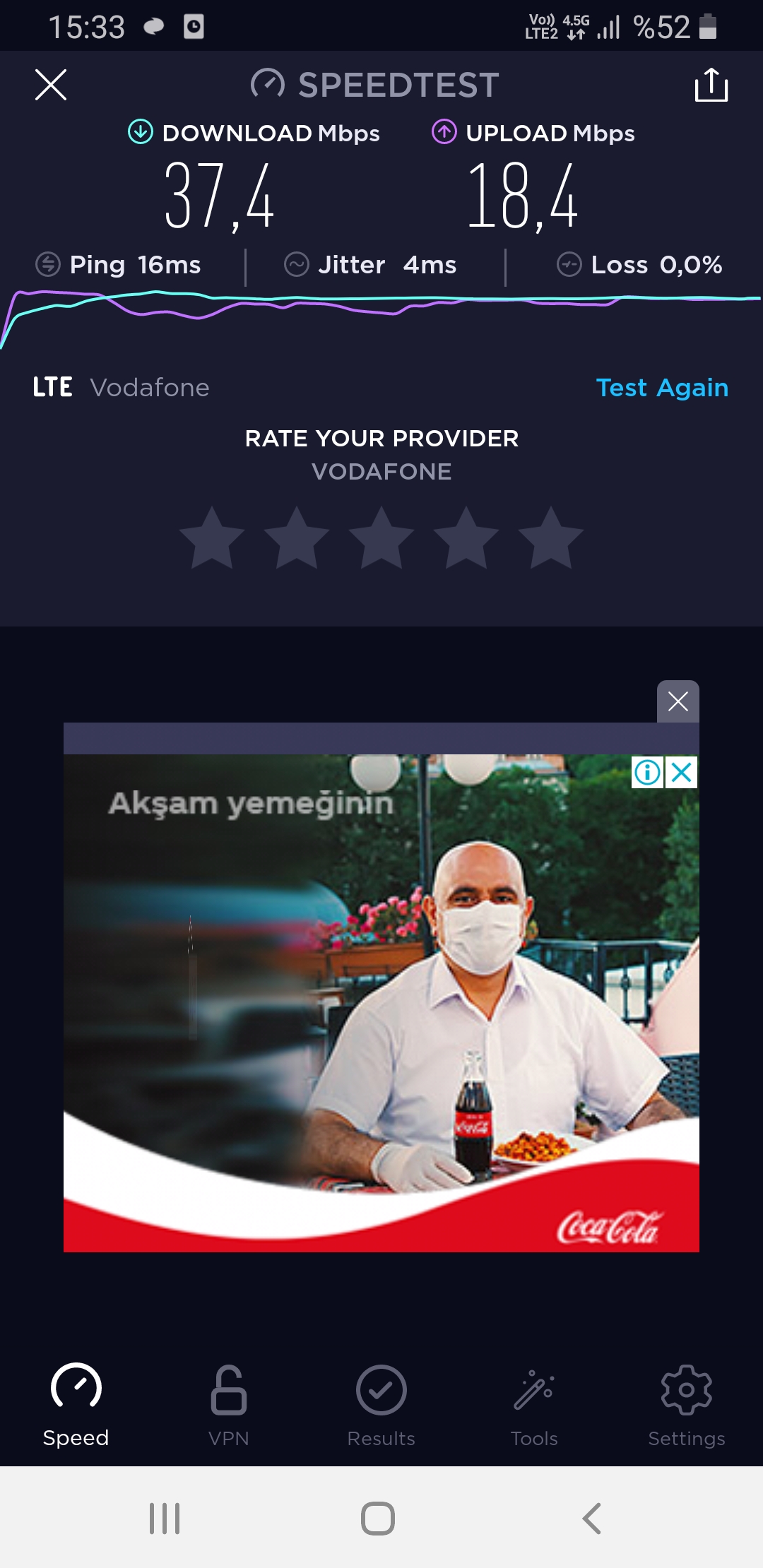Tap Test Again to rerun speed test

coord(662,388)
